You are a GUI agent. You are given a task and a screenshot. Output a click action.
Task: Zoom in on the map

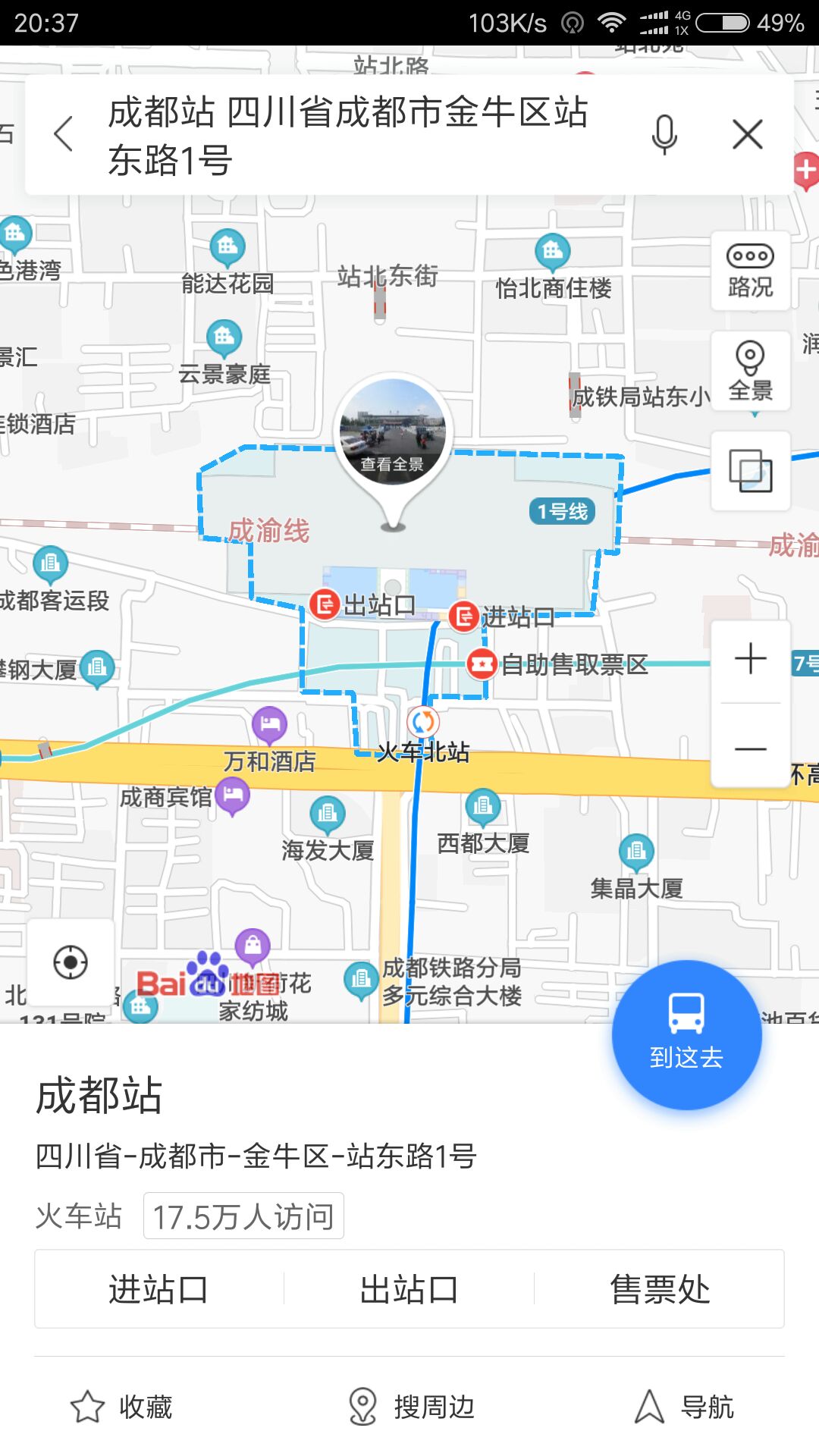pos(750,658)
